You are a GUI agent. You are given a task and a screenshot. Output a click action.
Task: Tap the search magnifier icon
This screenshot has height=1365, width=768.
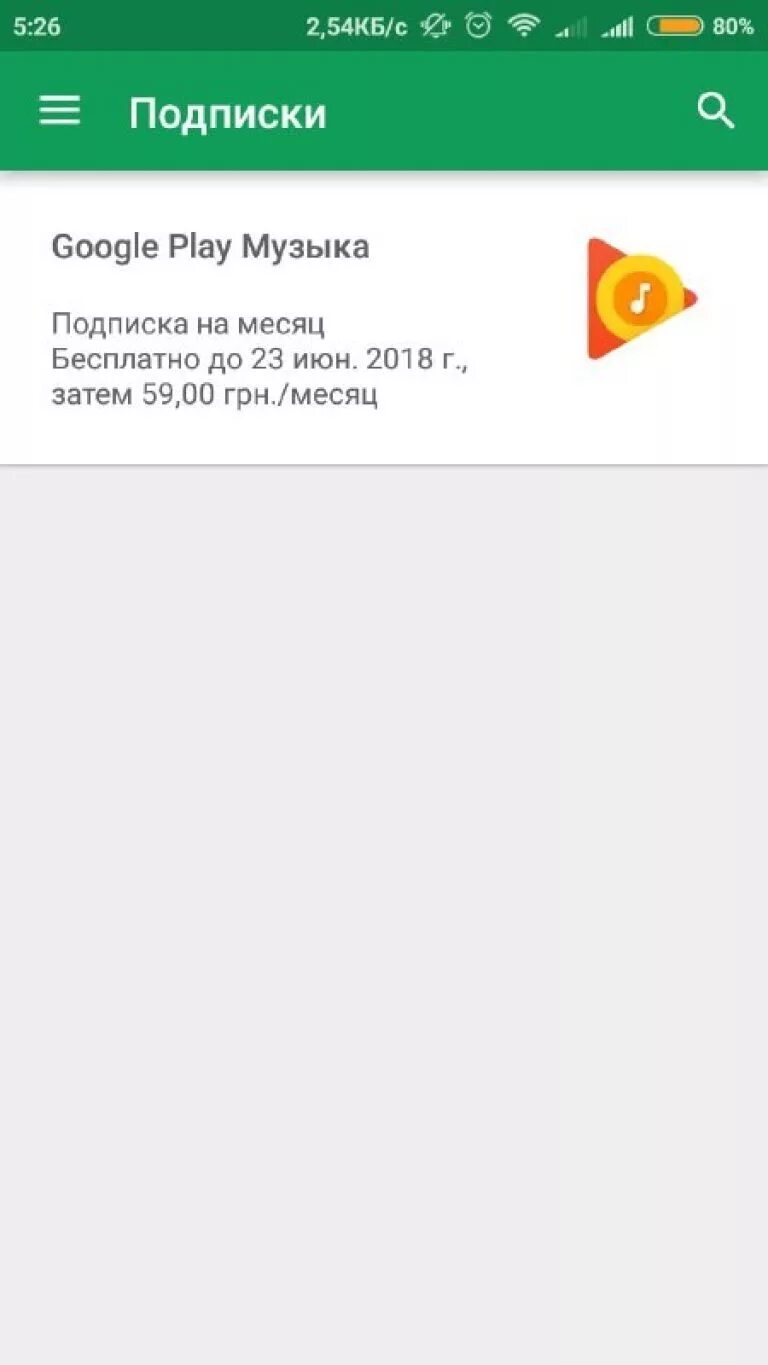pyautogui.click(x=716, y=111)
